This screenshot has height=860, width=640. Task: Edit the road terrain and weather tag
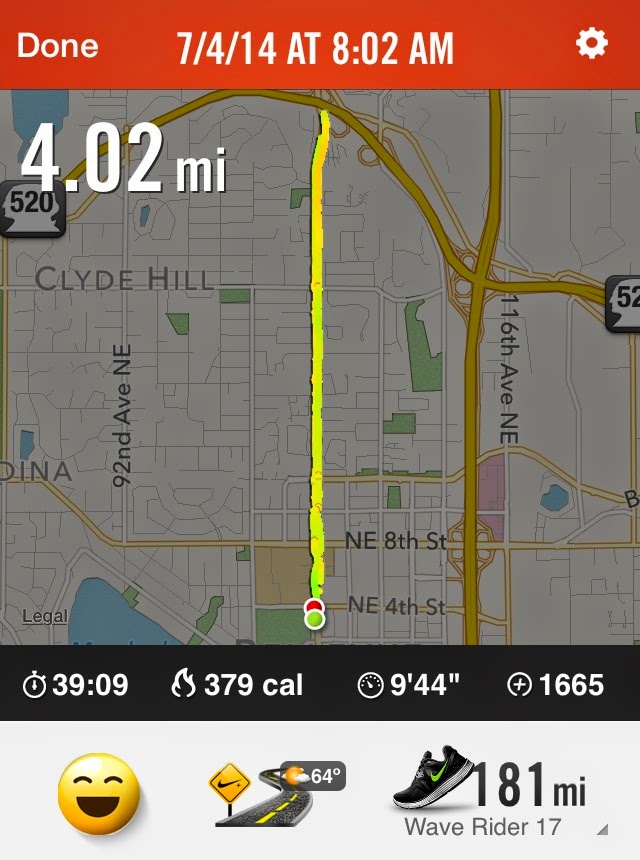[273, 792]
